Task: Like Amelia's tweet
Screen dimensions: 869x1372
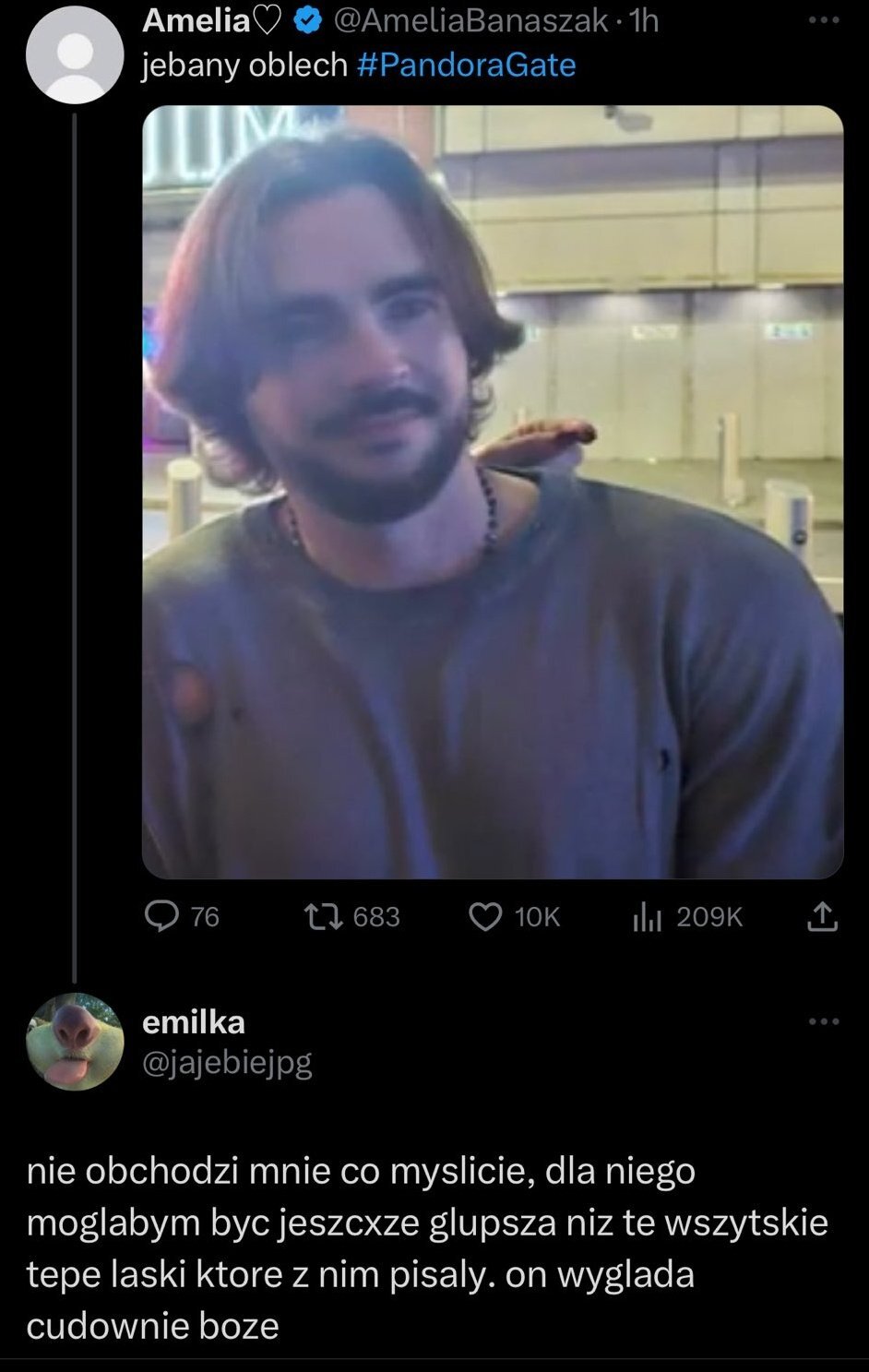Action: (486, 916)
